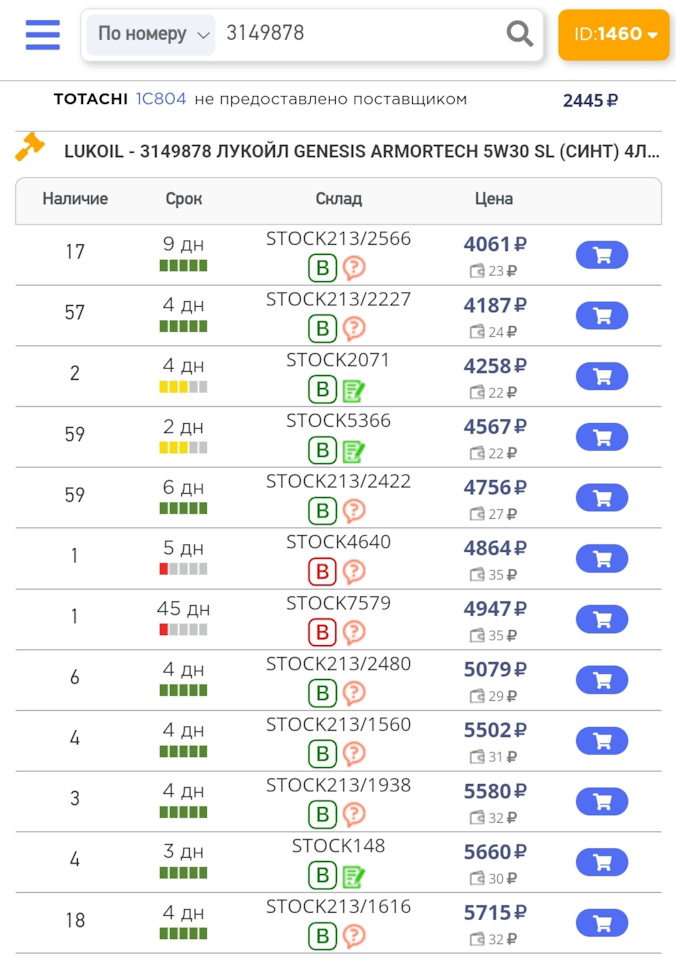This screenshot has width=676, height=960.
Task: Tap the red B badge for STOCK4640
Action: (322, 572)
